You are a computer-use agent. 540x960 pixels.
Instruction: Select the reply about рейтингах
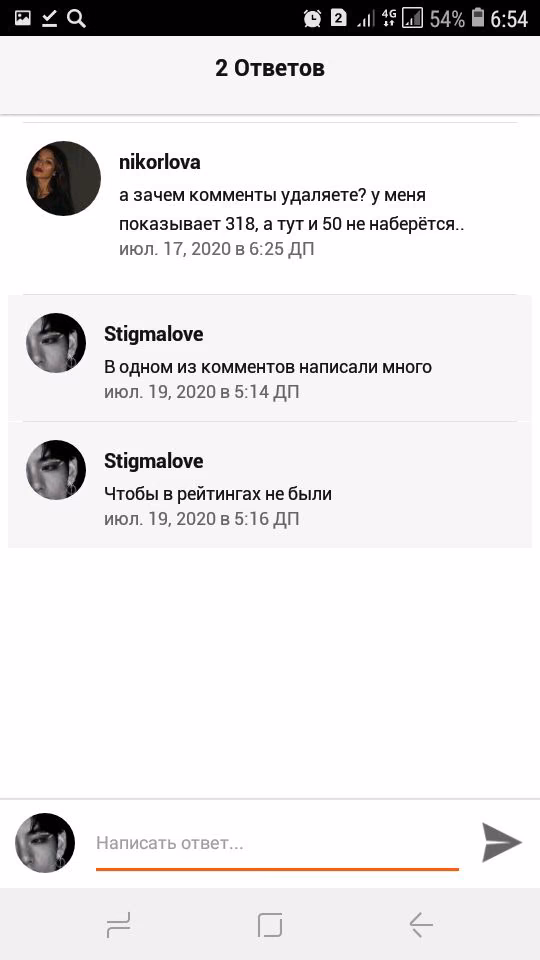270,484
